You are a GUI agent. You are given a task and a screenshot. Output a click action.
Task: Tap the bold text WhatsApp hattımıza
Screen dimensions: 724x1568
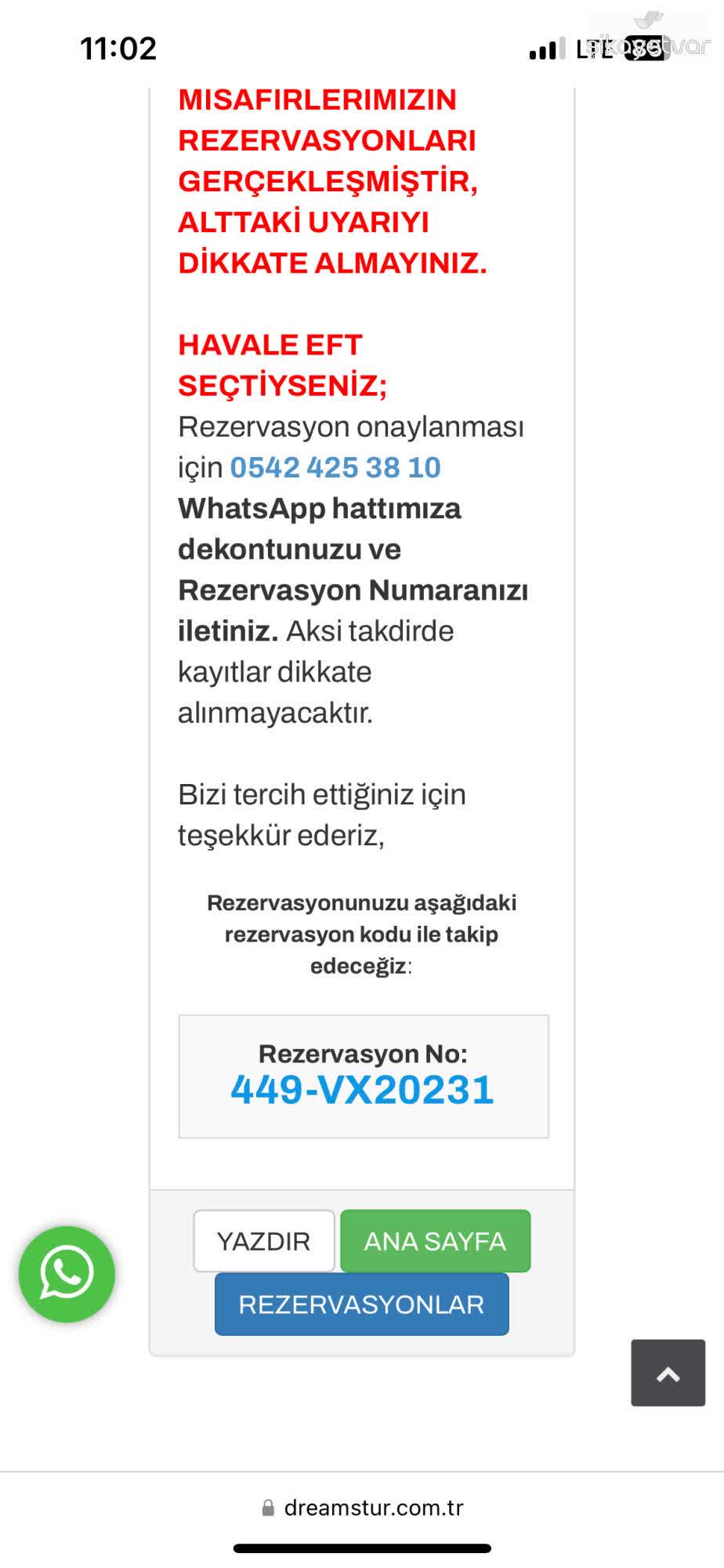[319, 508]
